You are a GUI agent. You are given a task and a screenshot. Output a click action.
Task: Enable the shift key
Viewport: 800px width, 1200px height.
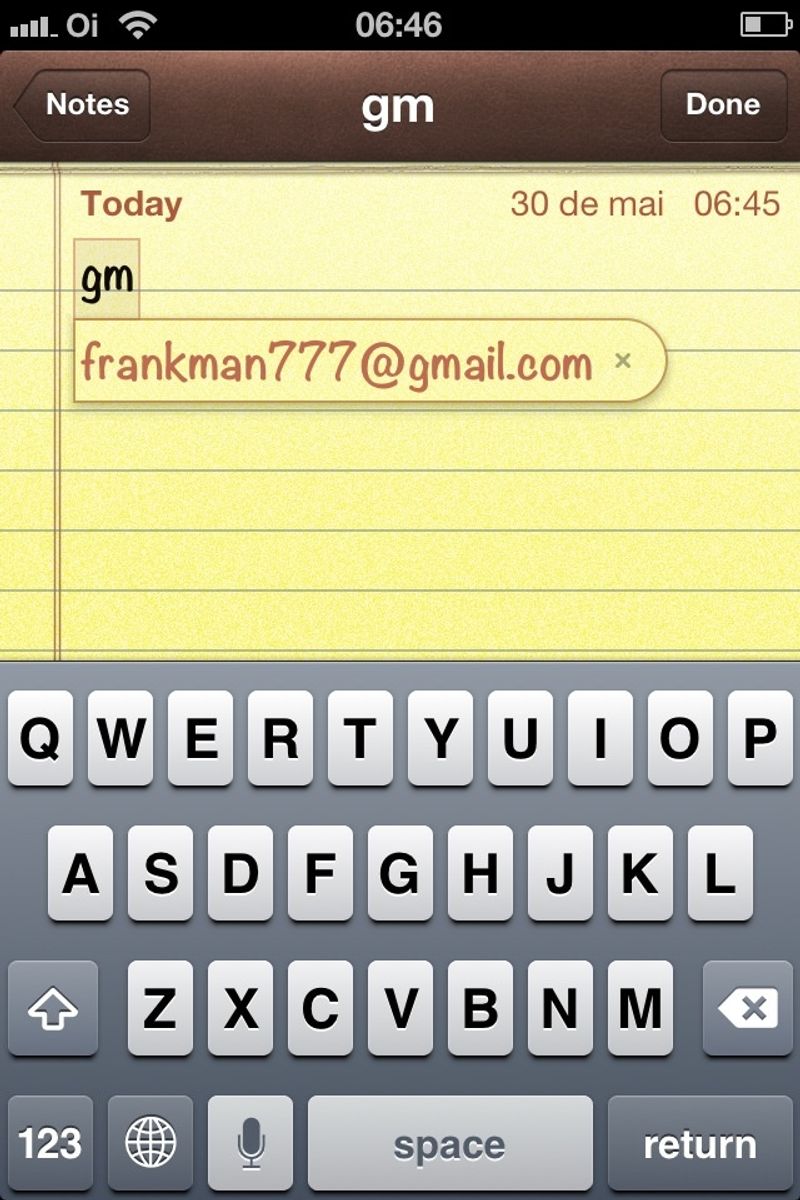[52, 1009]
